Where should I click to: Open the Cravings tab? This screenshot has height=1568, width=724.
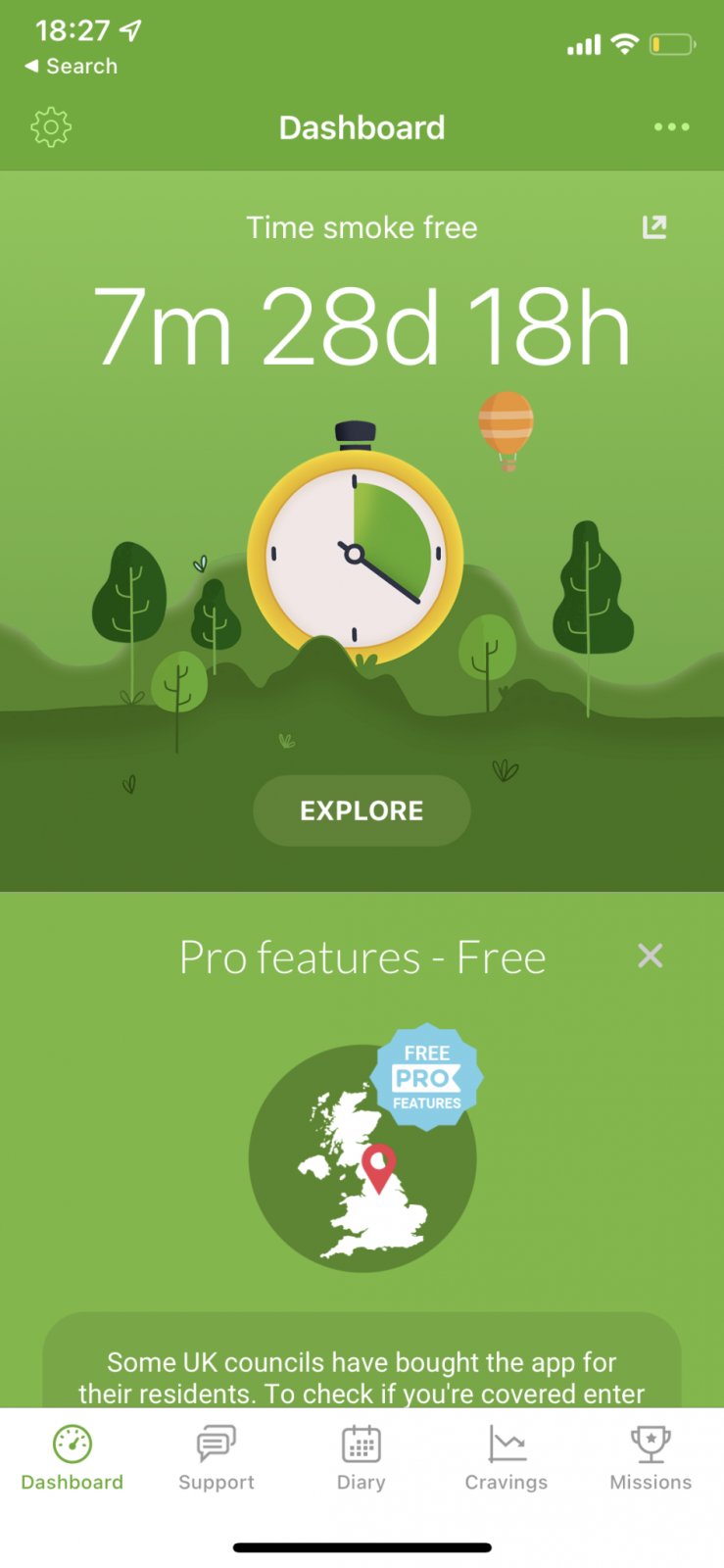click(507, 1457)
